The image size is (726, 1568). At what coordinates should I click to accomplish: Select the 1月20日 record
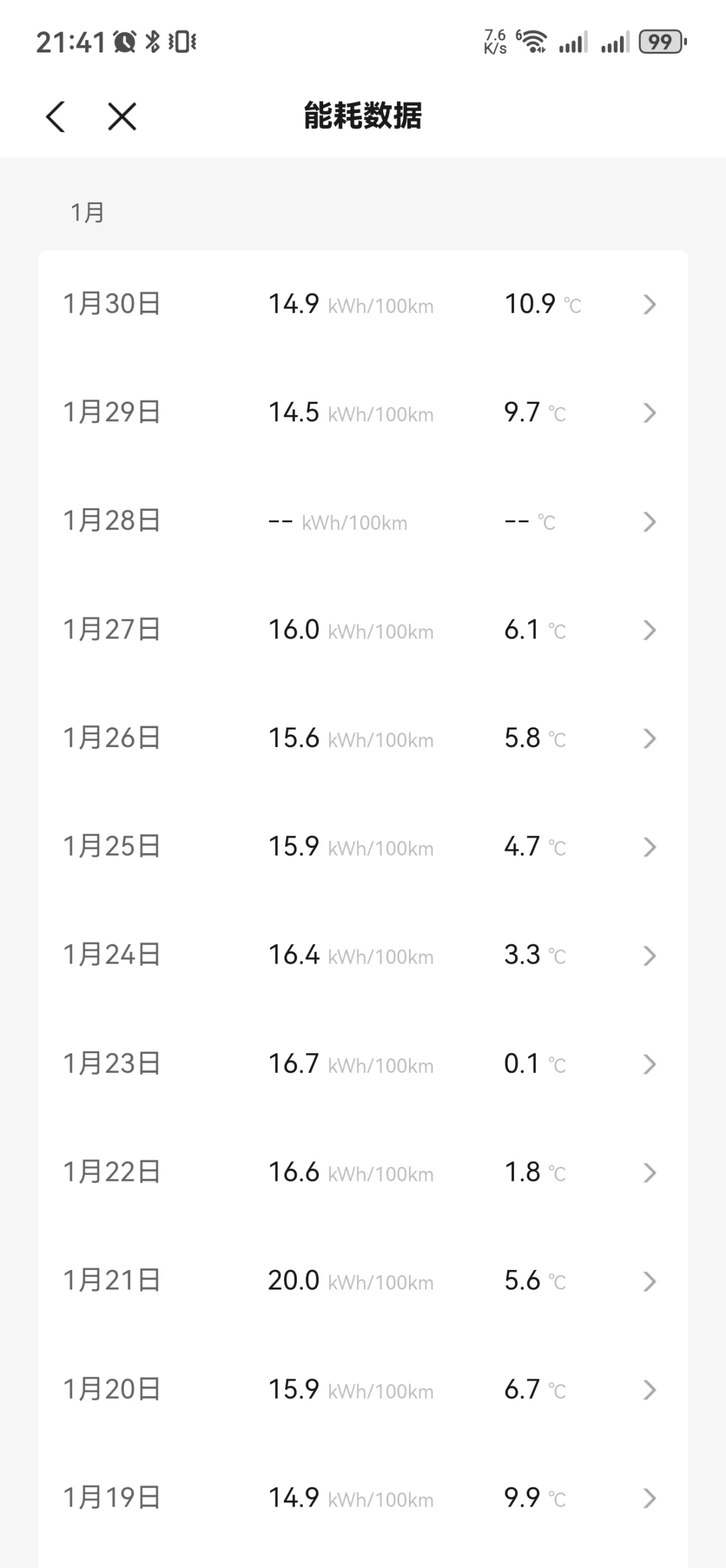pyautogui.click(x=363, y=1390)
